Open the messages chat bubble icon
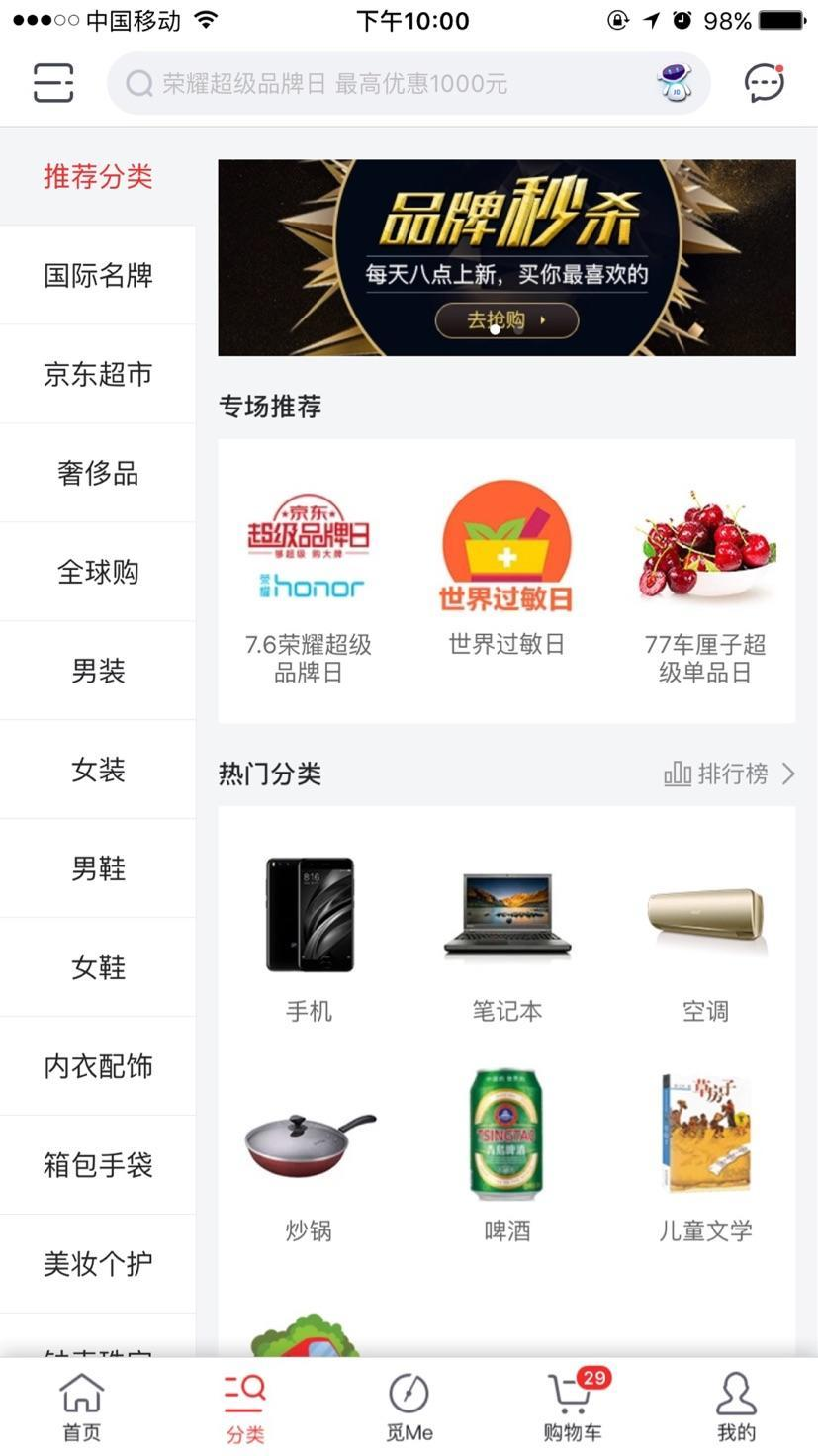This screenshot has height=1456, width=818. (x=764, y=83)
